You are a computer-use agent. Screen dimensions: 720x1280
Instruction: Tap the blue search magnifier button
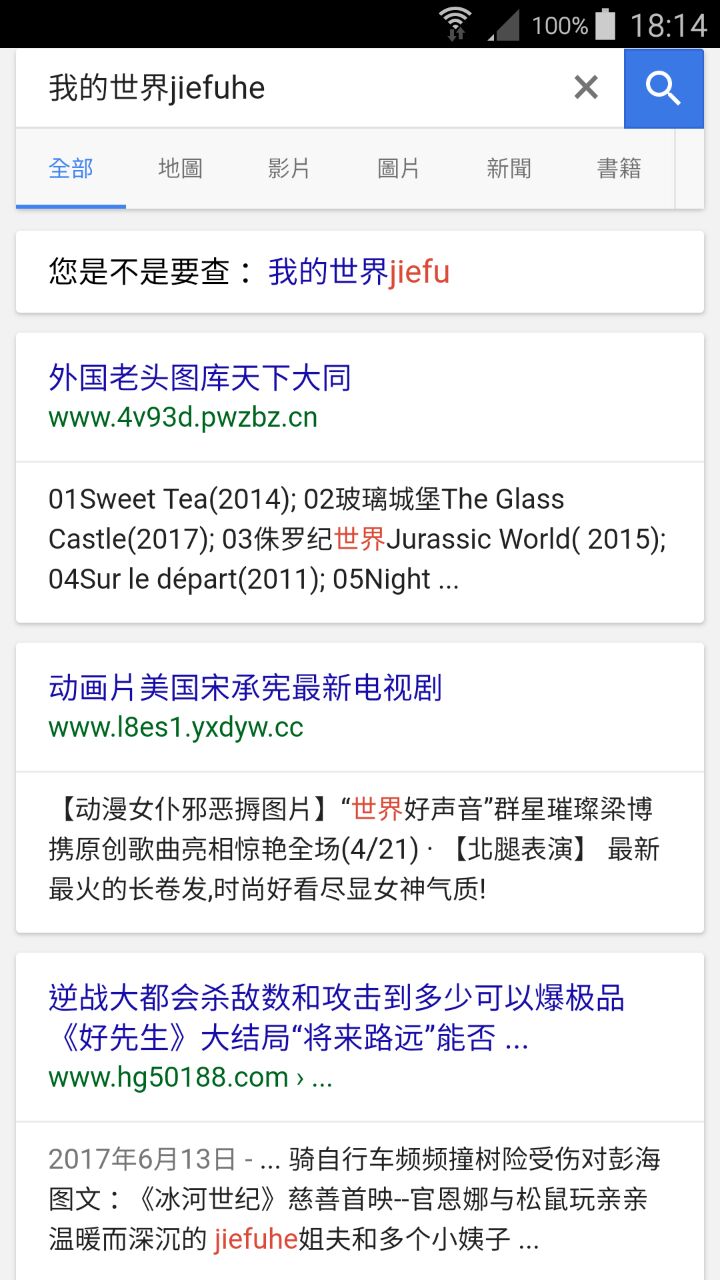point(663,88)
